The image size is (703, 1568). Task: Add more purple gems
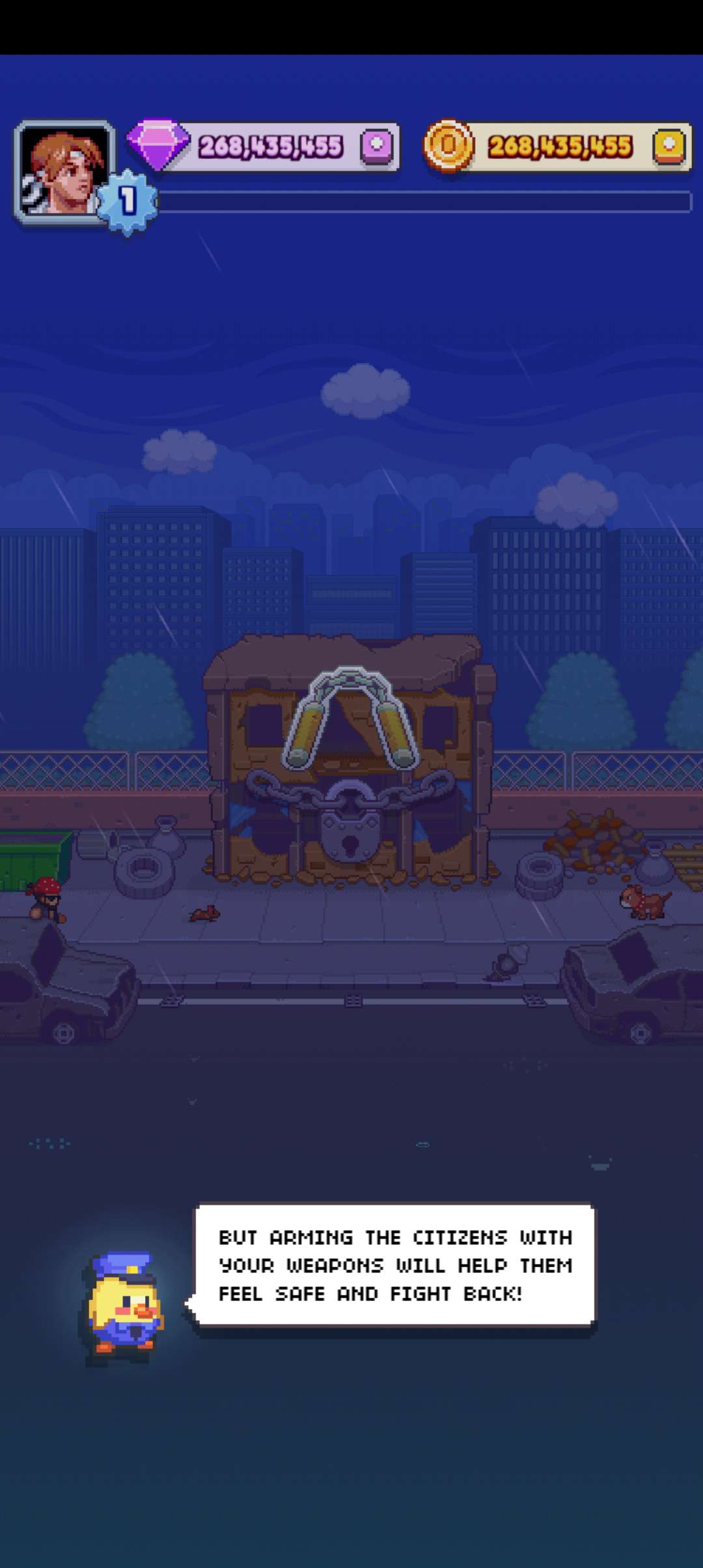[377, 146]
